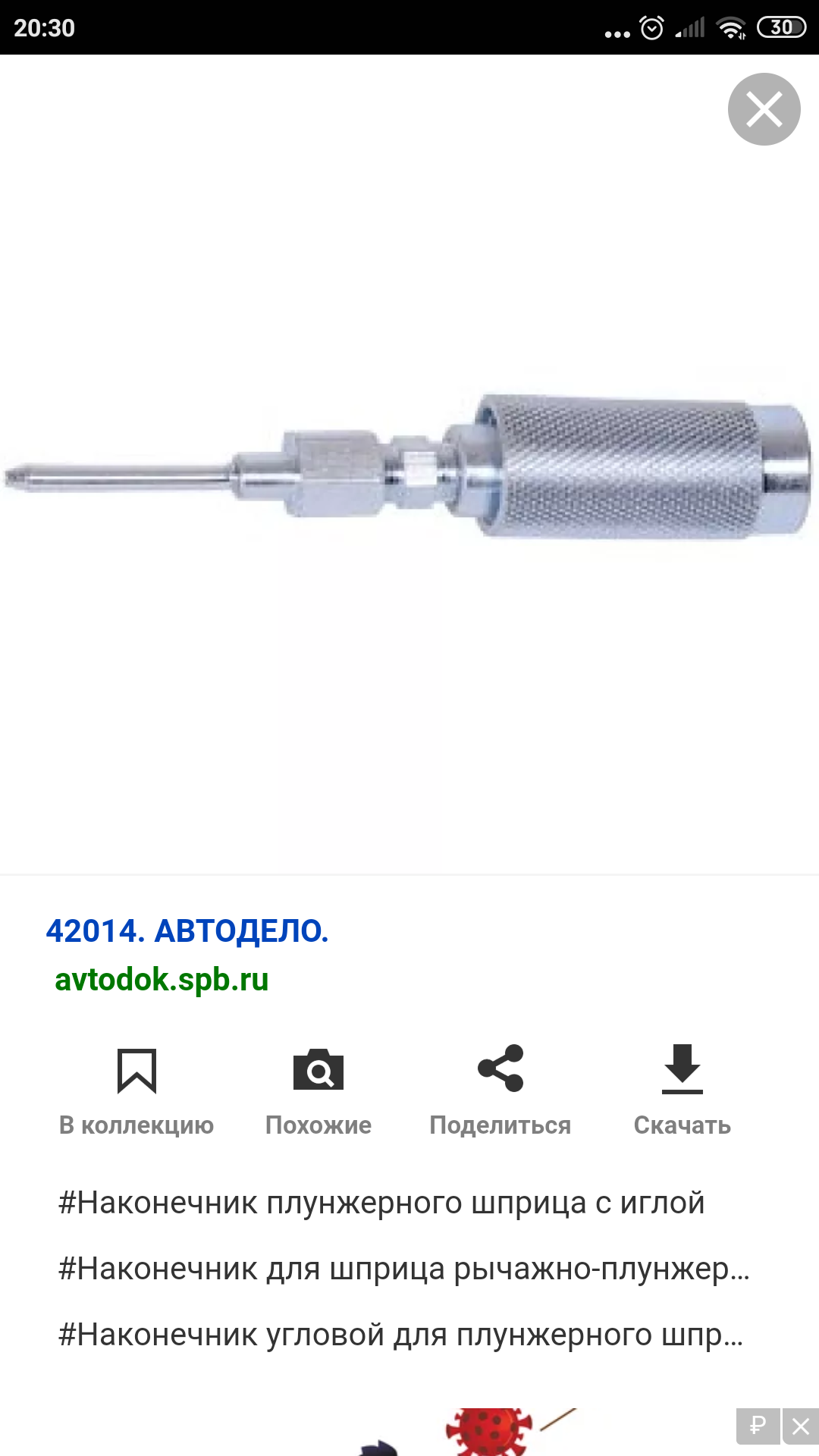Download the image with Скачать

pos(682,1089)
